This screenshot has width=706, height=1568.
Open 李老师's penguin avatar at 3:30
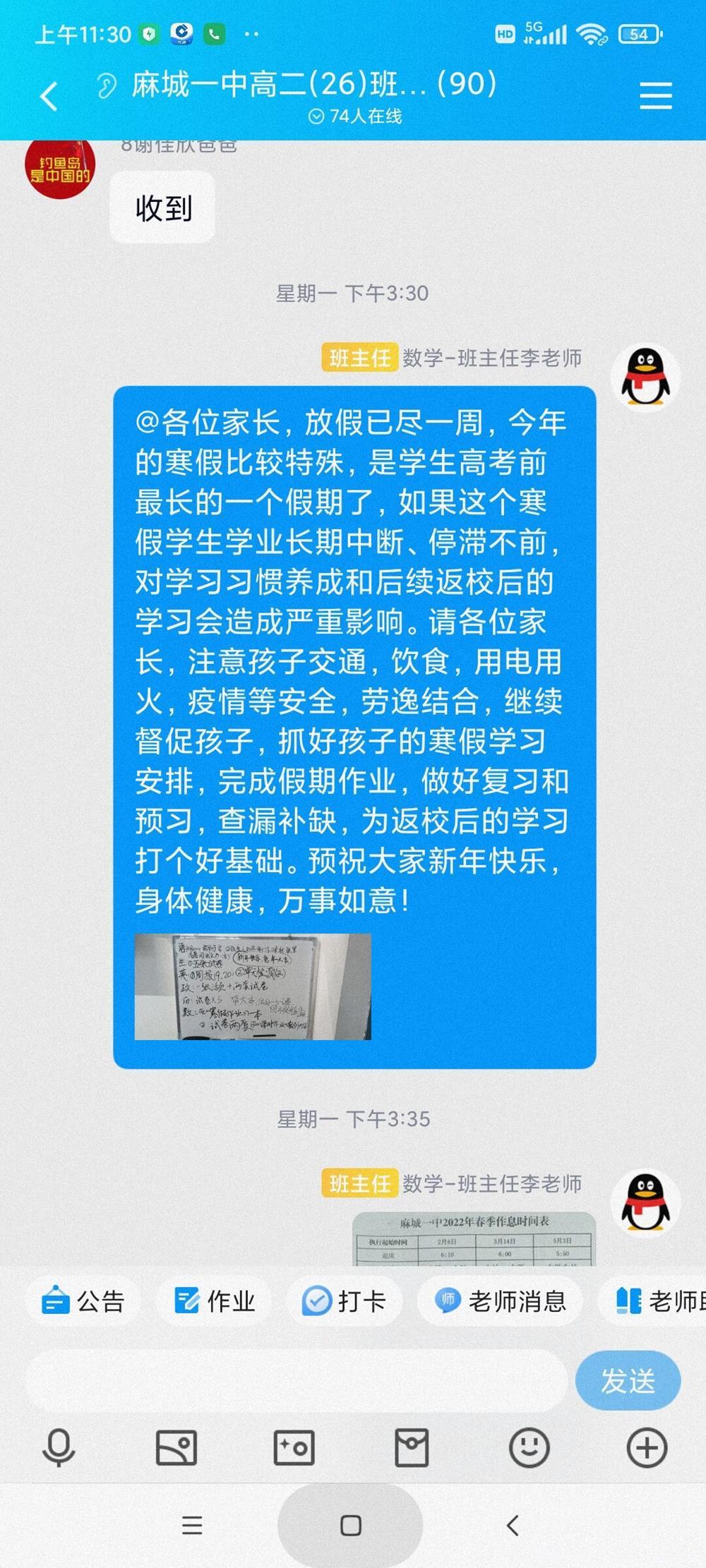(x=645, y=377)
